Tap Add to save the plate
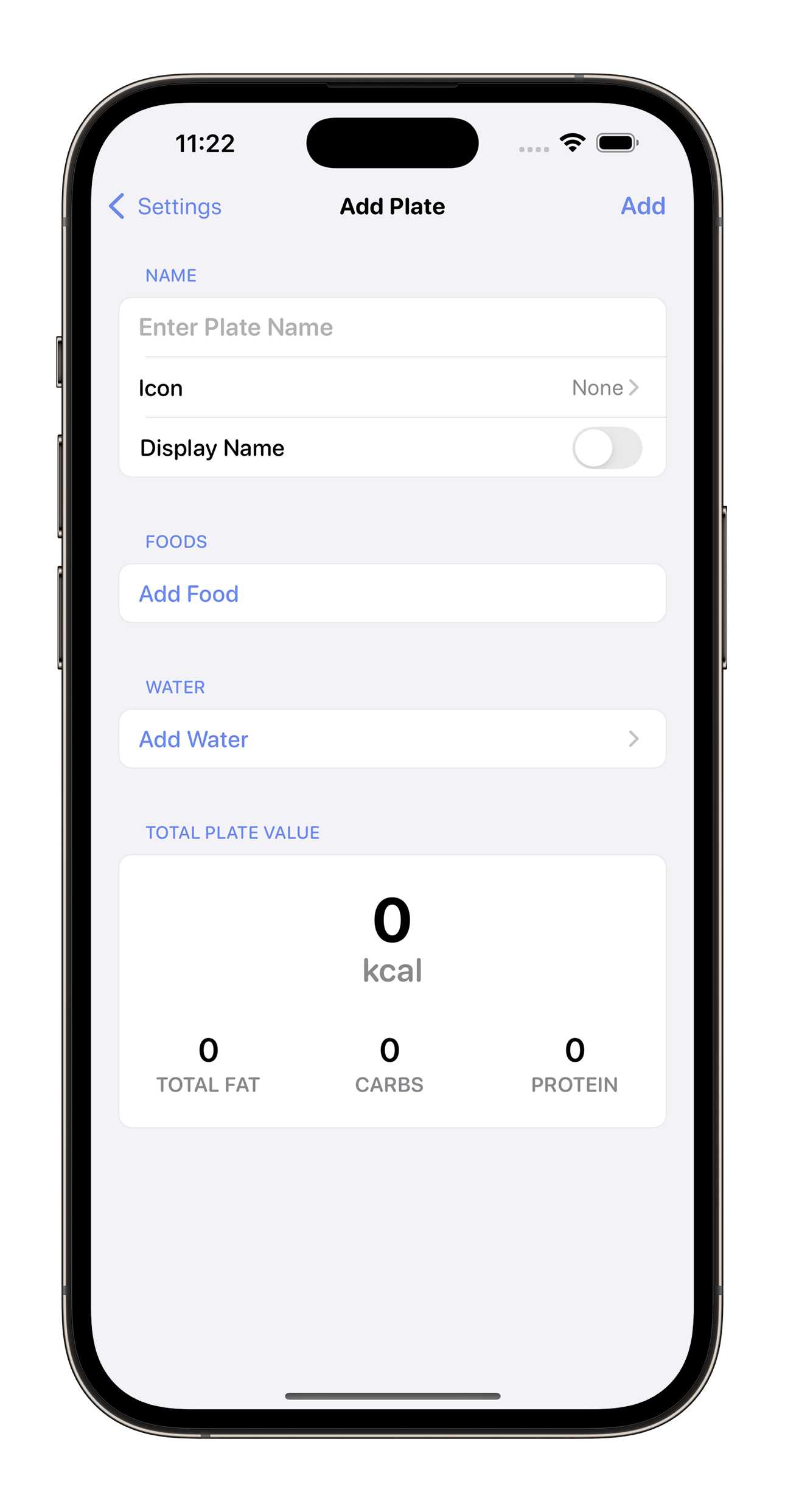 (642, 206)
